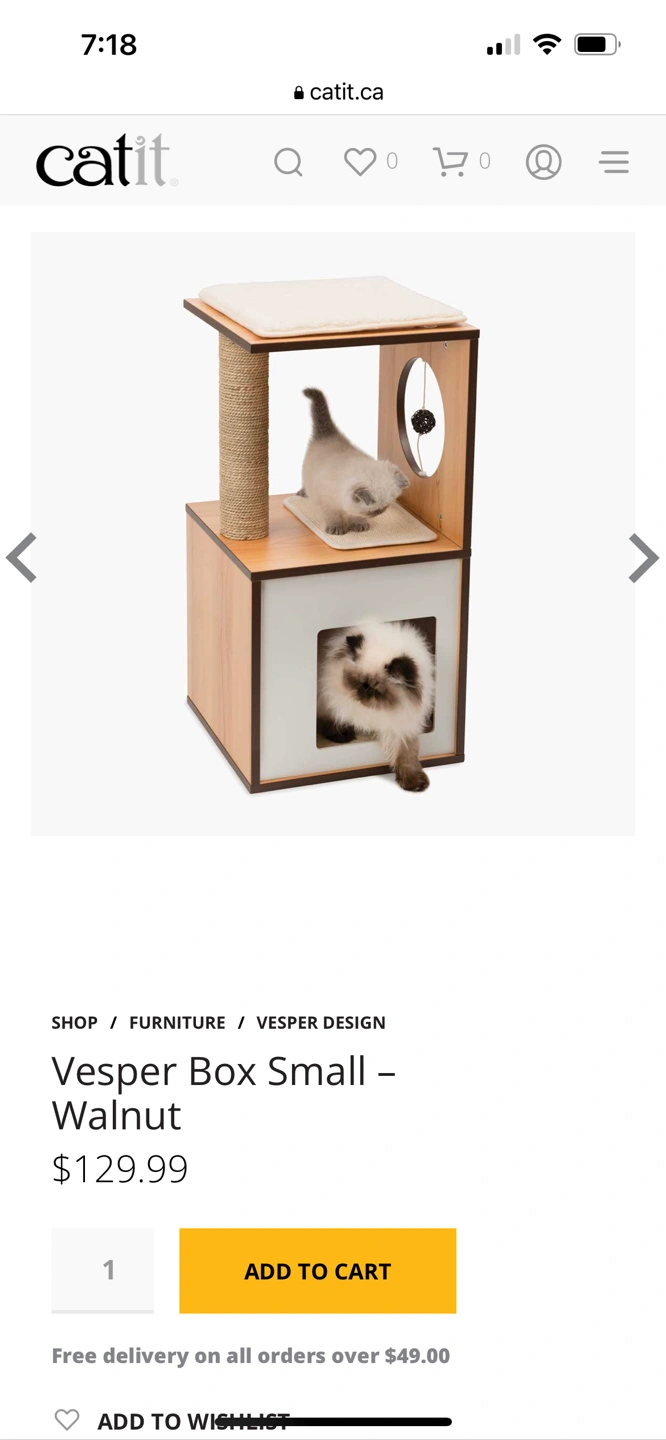Go to Vesper Design breadcrumb

[320, 1023]
